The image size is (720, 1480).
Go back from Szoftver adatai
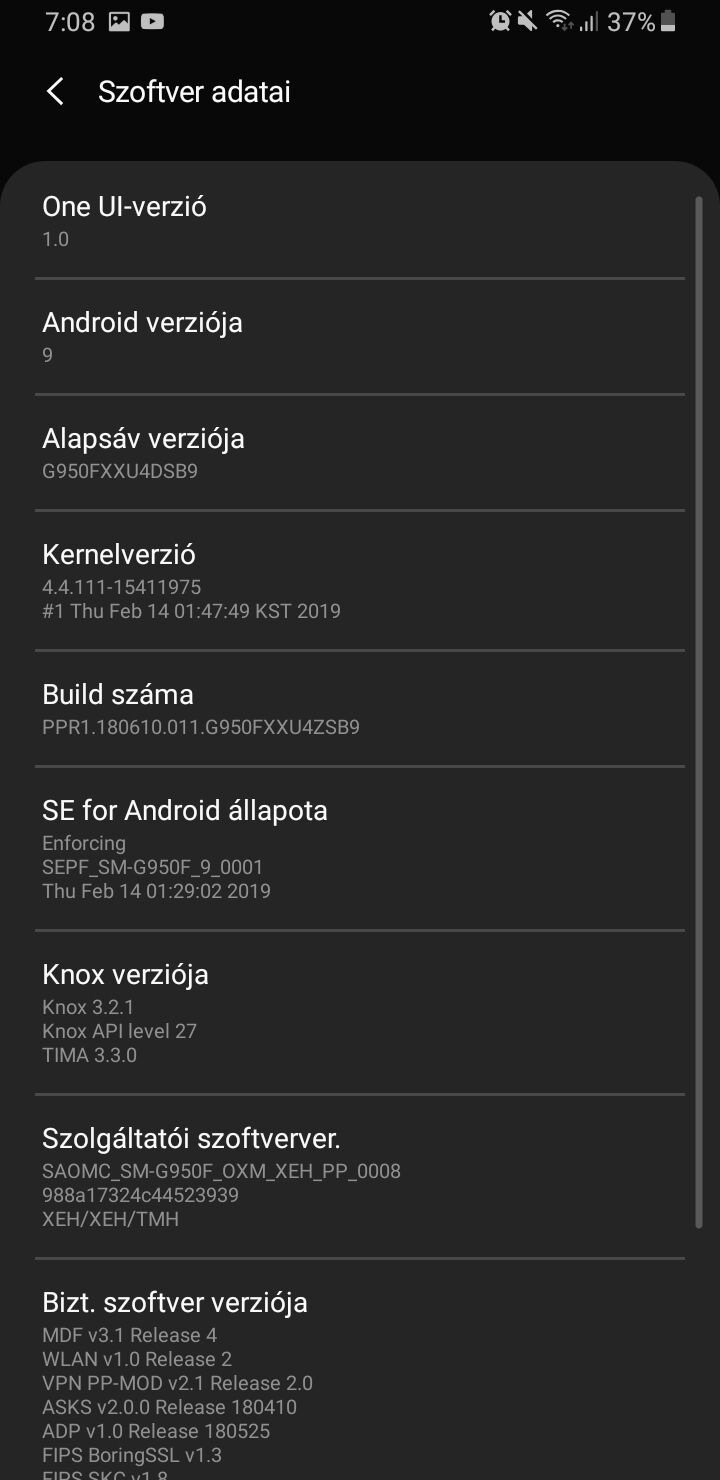(x=55, y=92)
